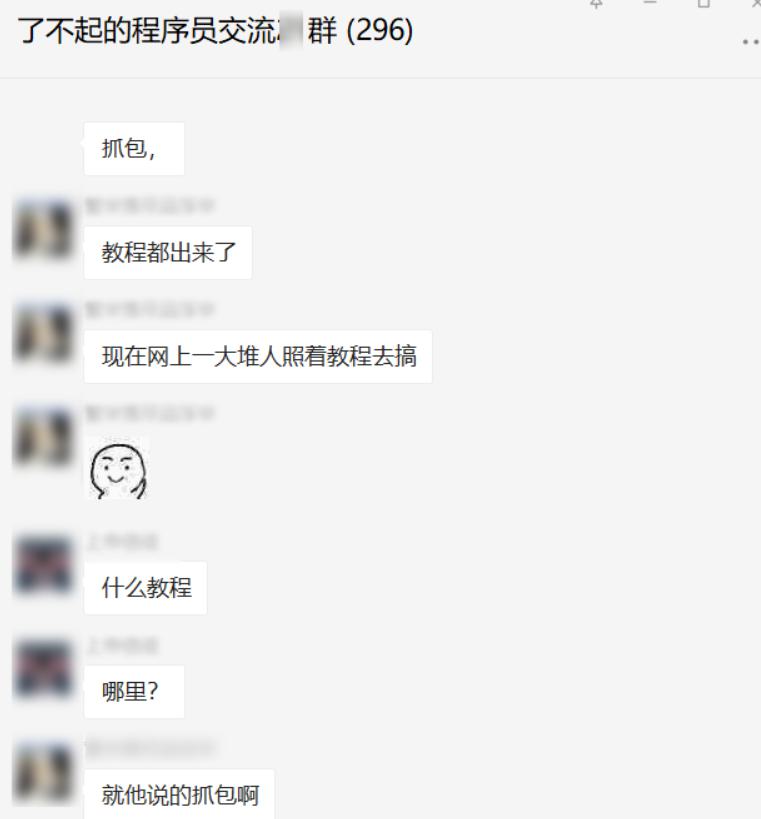Screen dimensions: 761x819
Task: Open the chat info three-dot menu
Action: tap(750, 42)
